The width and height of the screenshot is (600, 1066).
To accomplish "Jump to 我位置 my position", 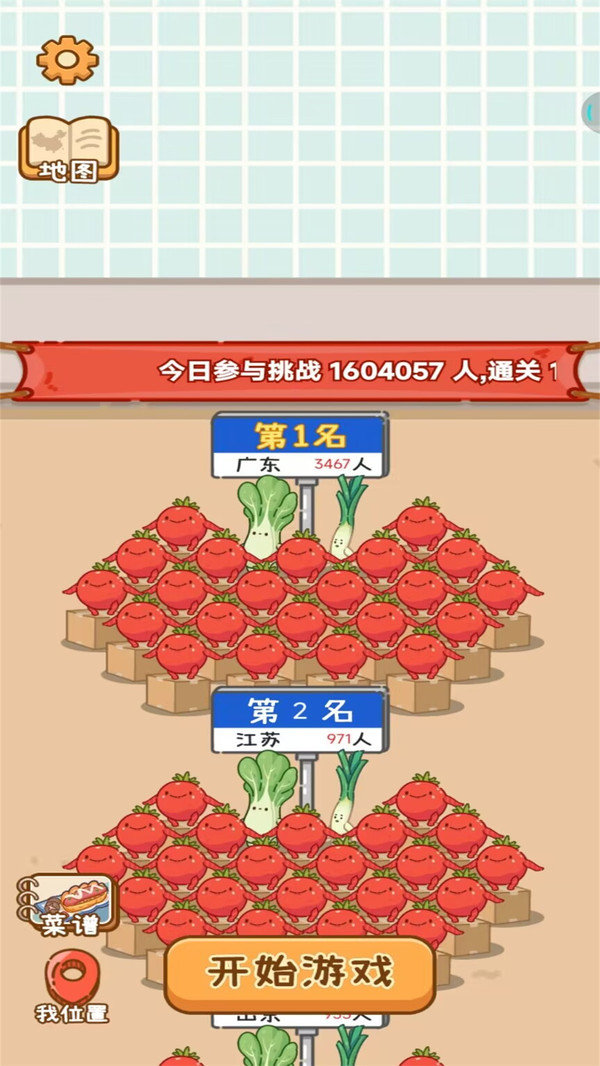I will pyautogui.click(x=71, y=986).
